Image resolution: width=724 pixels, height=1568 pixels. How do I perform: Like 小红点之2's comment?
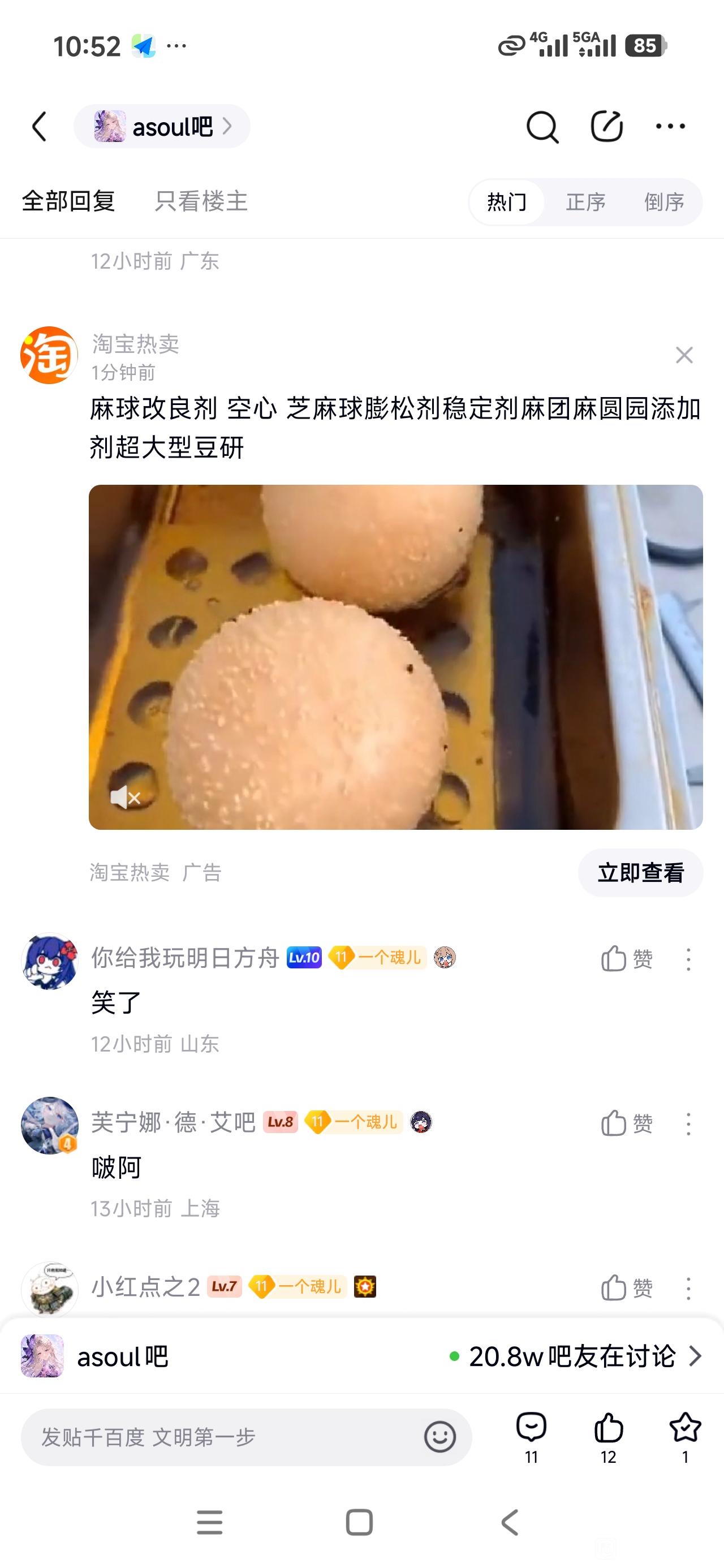click(x=627, y=1288)
